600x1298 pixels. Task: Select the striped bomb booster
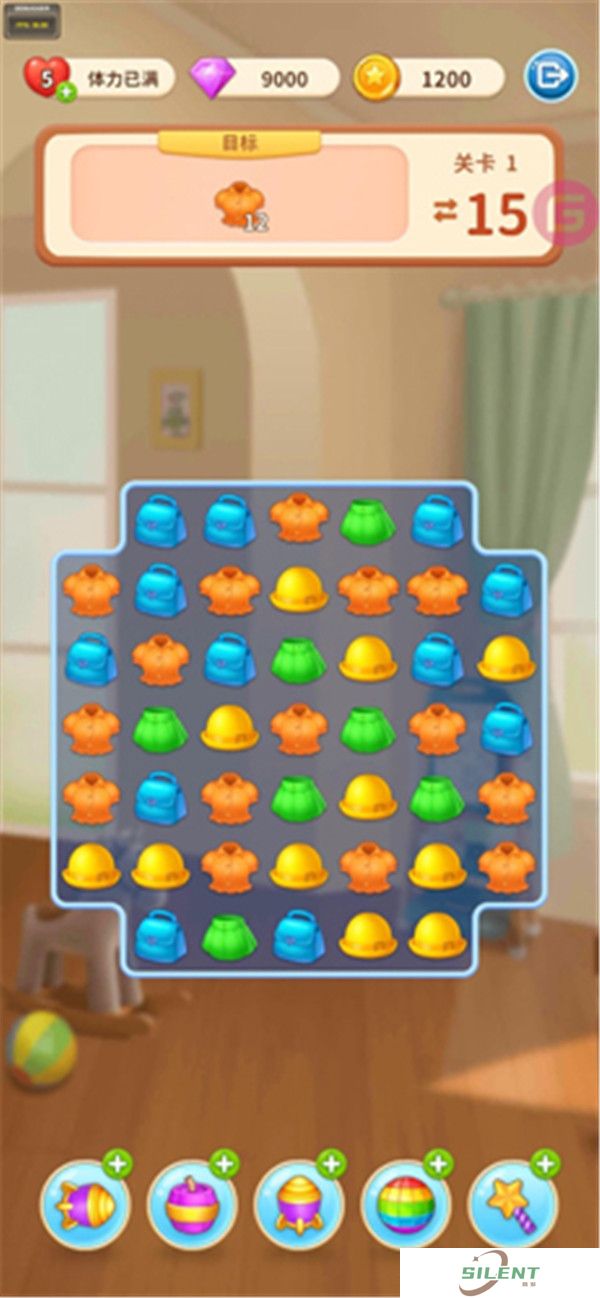coord(192,1205)
